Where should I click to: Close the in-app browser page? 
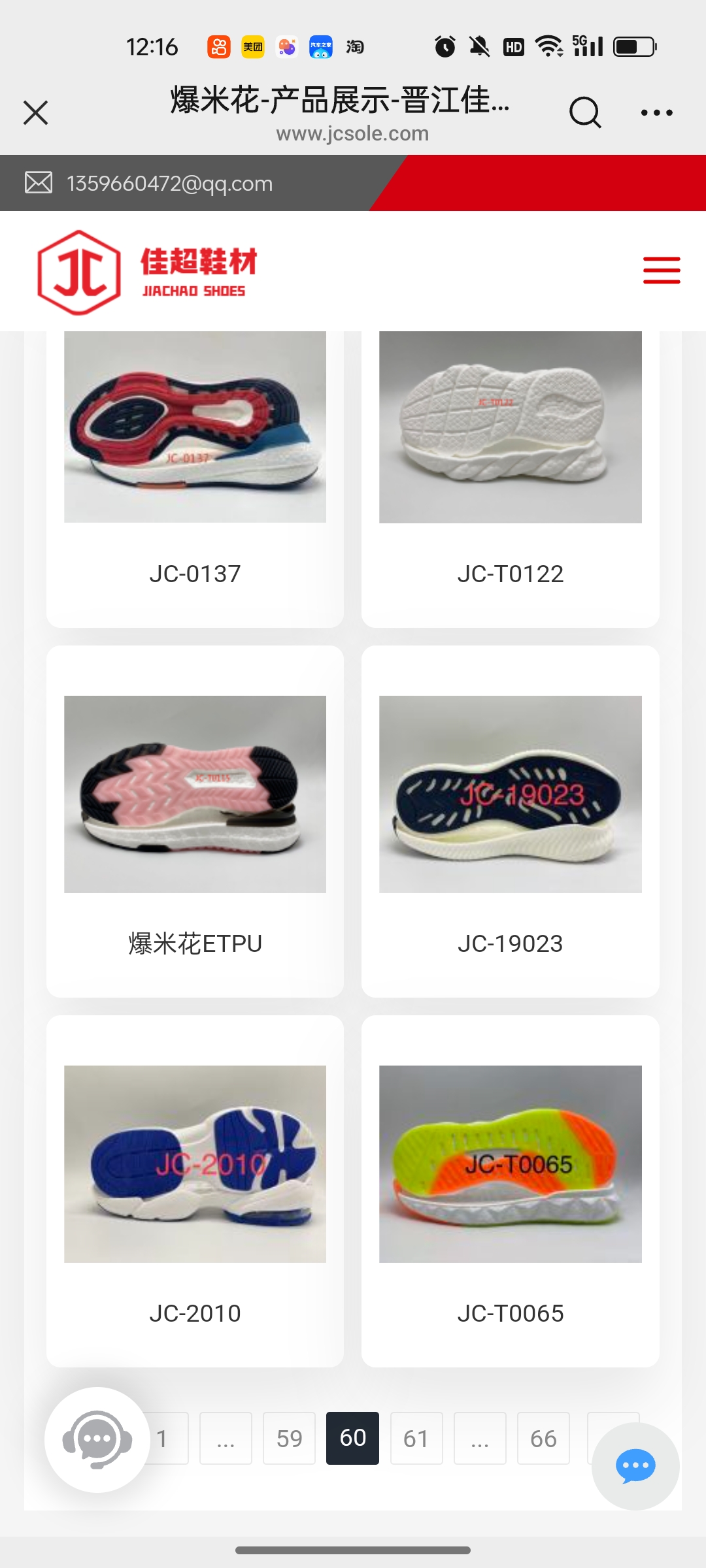36,112
